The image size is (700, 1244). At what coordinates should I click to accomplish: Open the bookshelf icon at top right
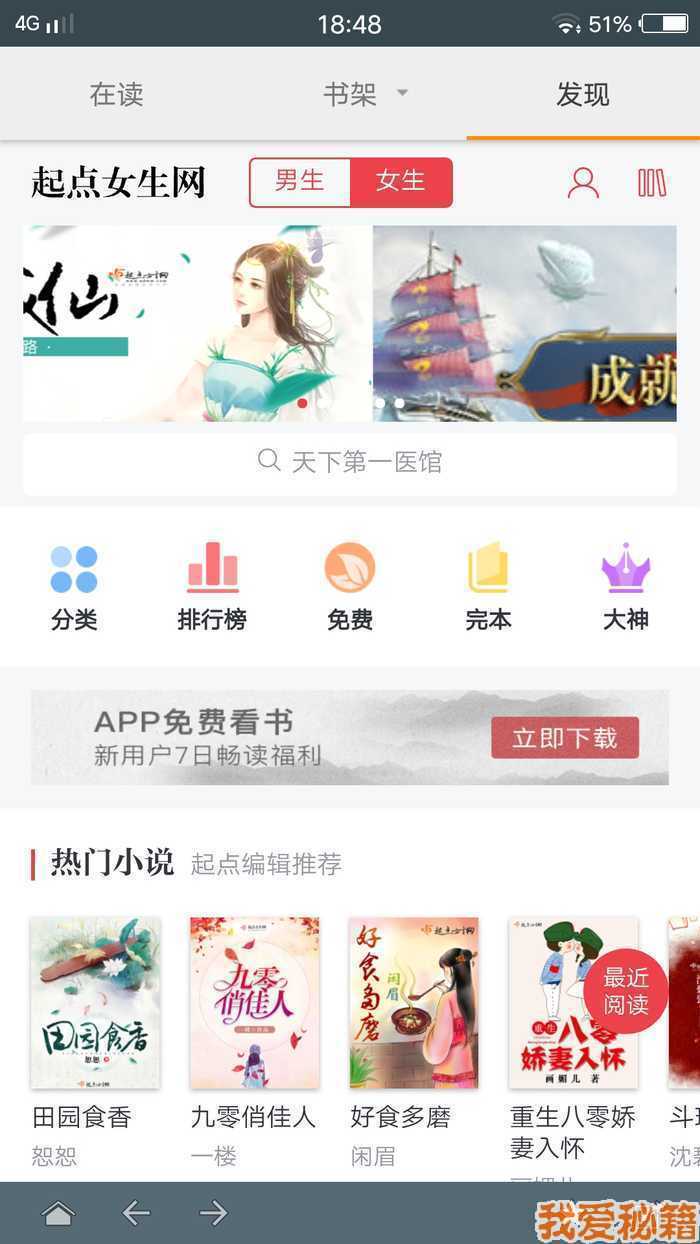tap(652, 183)
